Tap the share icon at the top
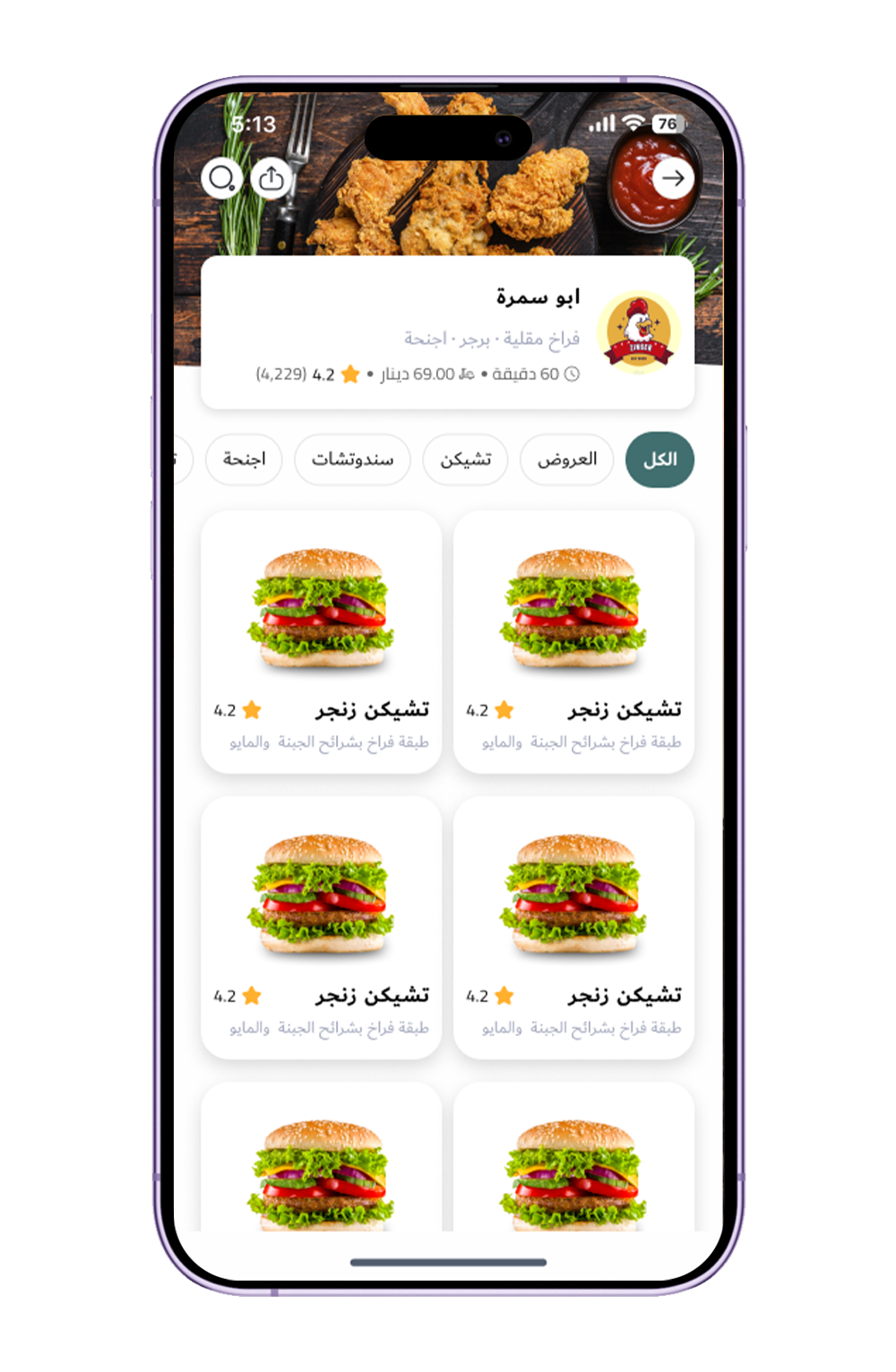Viewport: 896px width, 1372px height. 271,176
